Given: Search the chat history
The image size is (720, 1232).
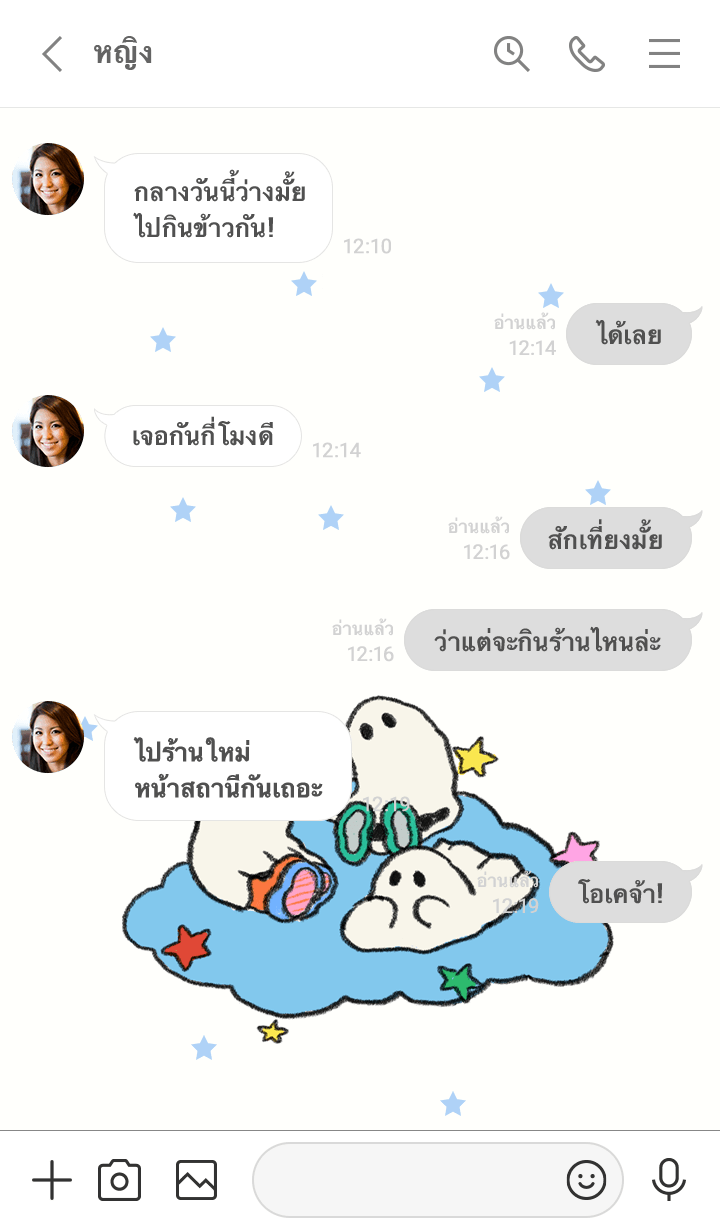Looking at the screenshot, I should click(x=511, y=54).
